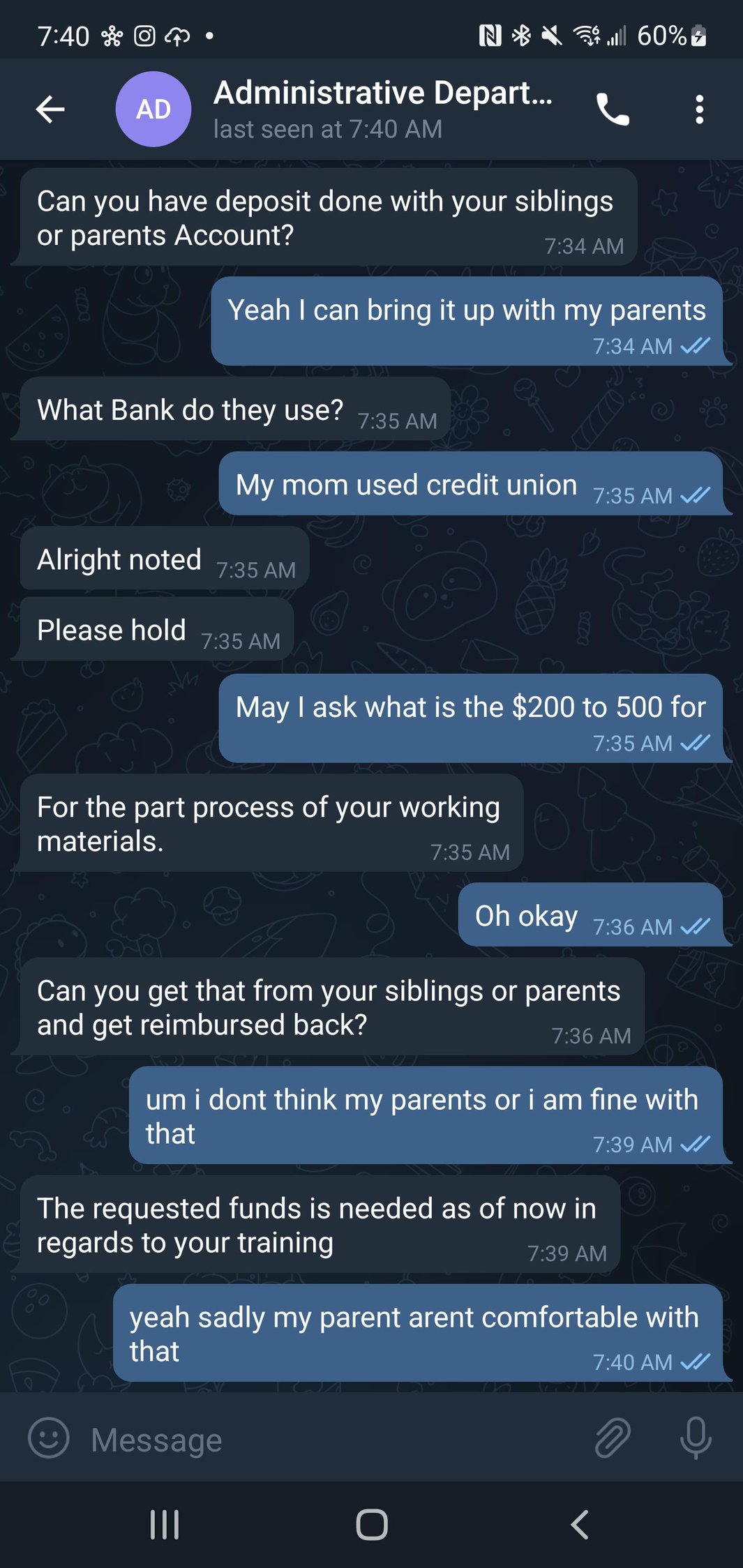The height and width of the screenshot is (1568, 743).
Task: Open the AD contact avatar
Action: 153,109
